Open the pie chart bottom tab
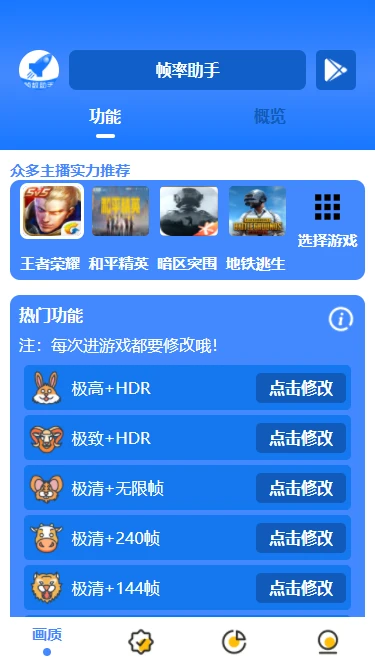Viewport: 375px width, 667px height. 234,642
